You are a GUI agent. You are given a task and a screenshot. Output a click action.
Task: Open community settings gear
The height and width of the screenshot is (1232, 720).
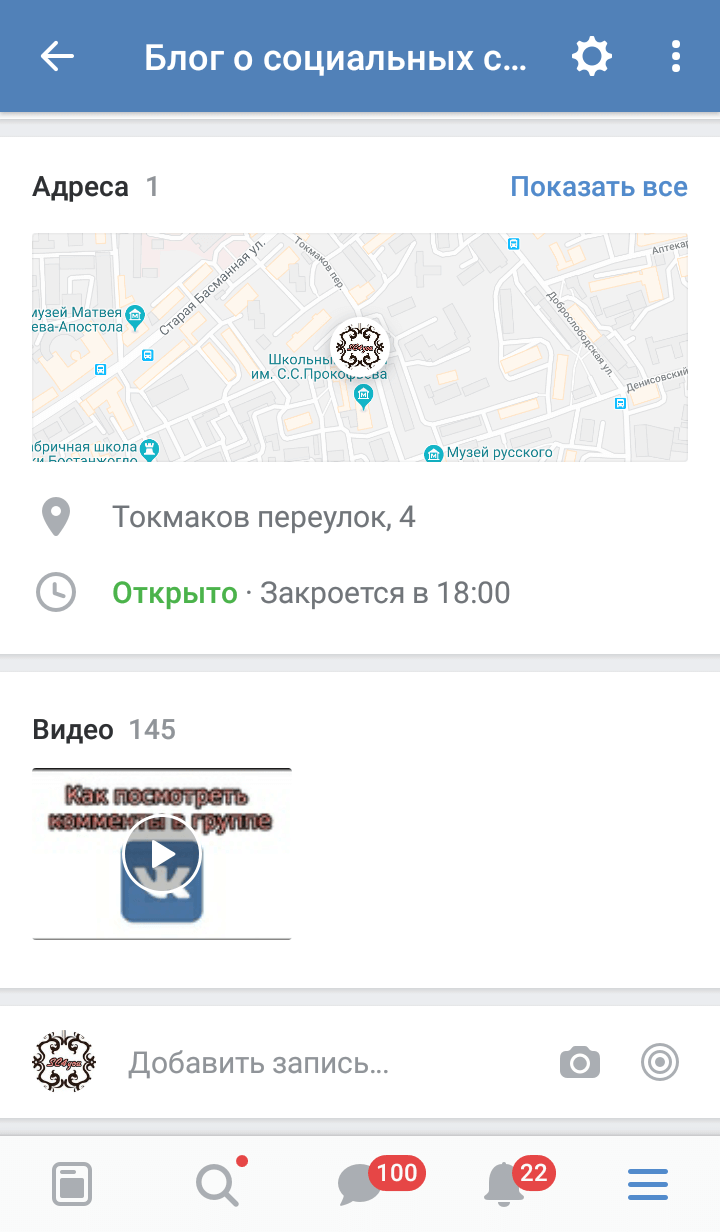click(592, 57)
